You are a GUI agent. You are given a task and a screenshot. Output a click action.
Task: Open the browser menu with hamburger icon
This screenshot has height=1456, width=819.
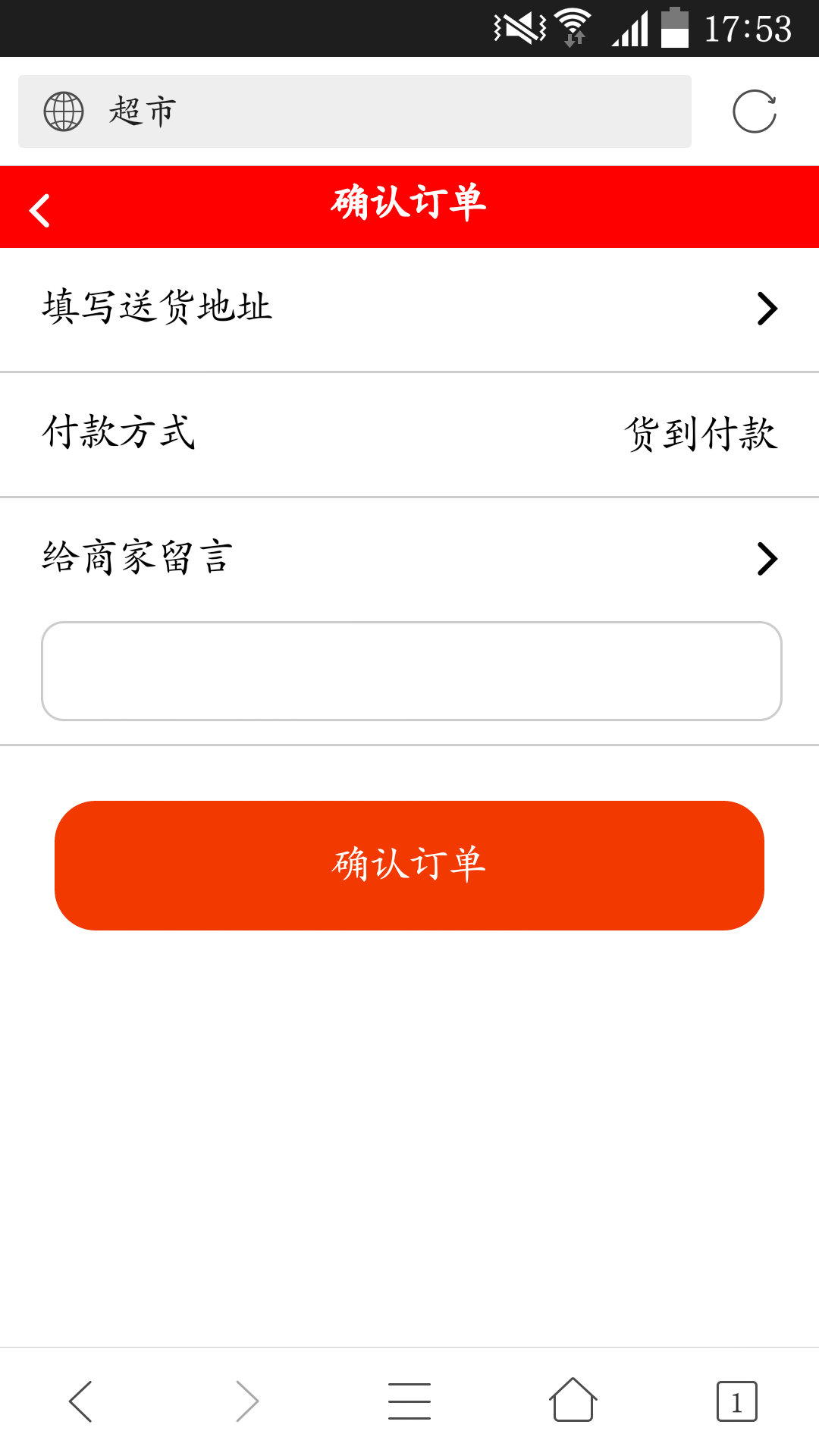click(409, 1400)
